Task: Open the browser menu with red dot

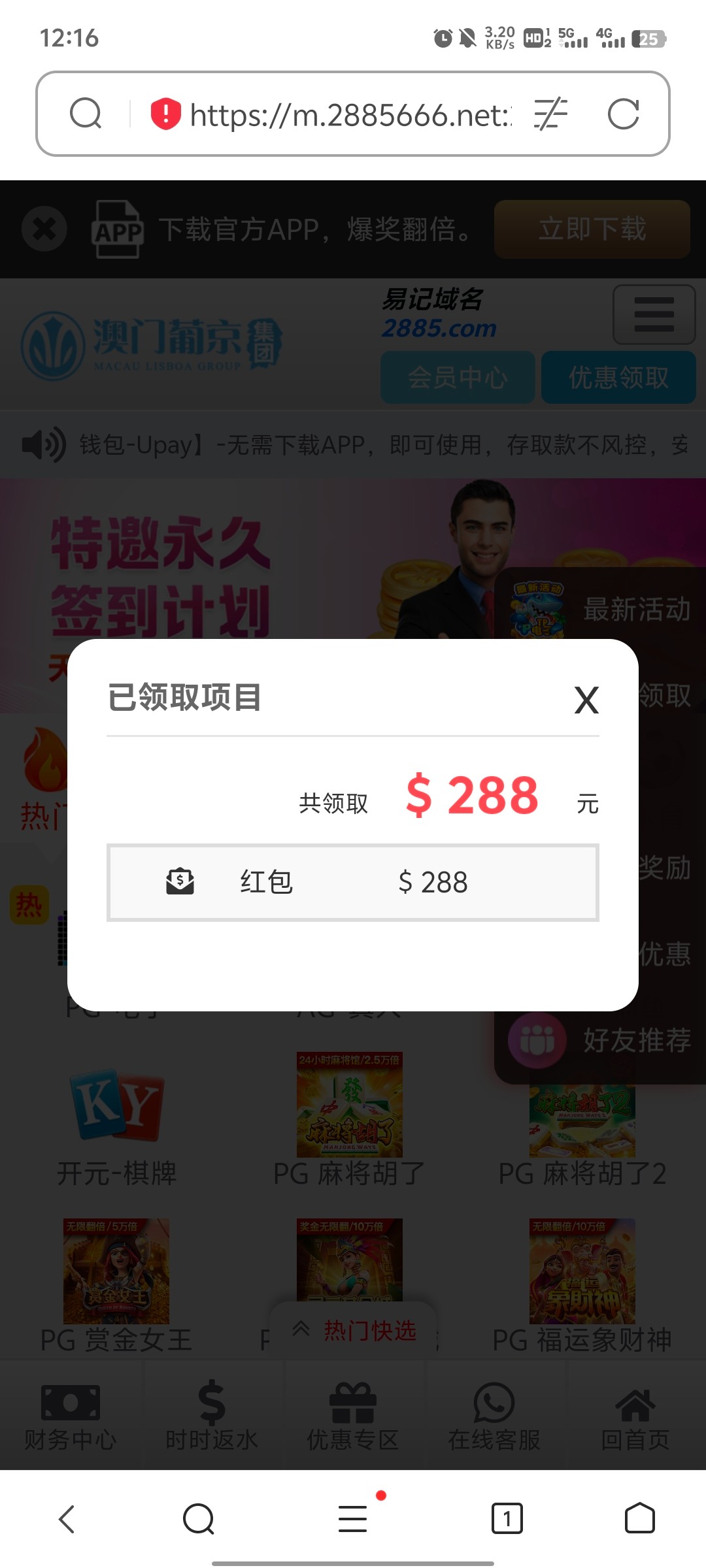Action: tap(353, 1518)
